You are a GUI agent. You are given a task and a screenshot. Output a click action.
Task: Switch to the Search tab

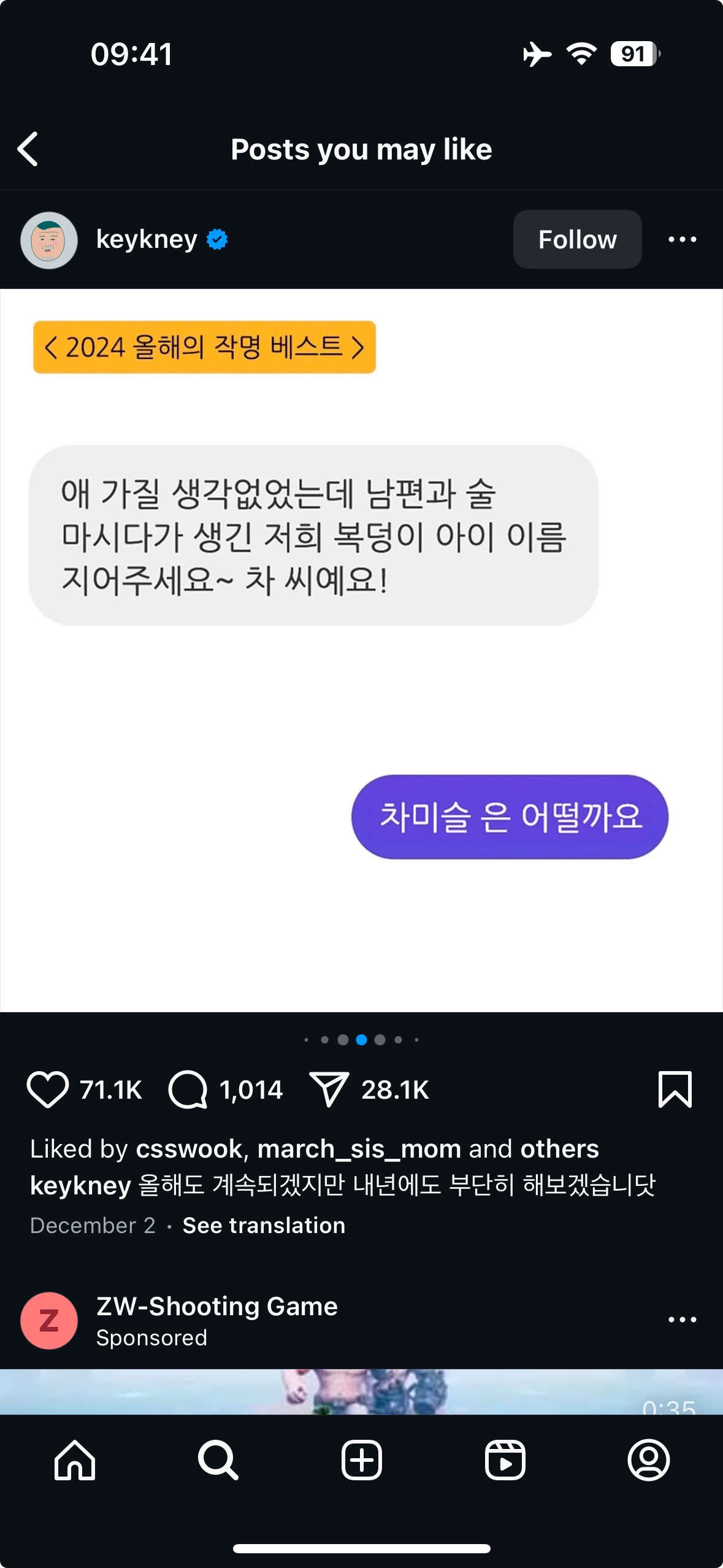[218, 1460]
